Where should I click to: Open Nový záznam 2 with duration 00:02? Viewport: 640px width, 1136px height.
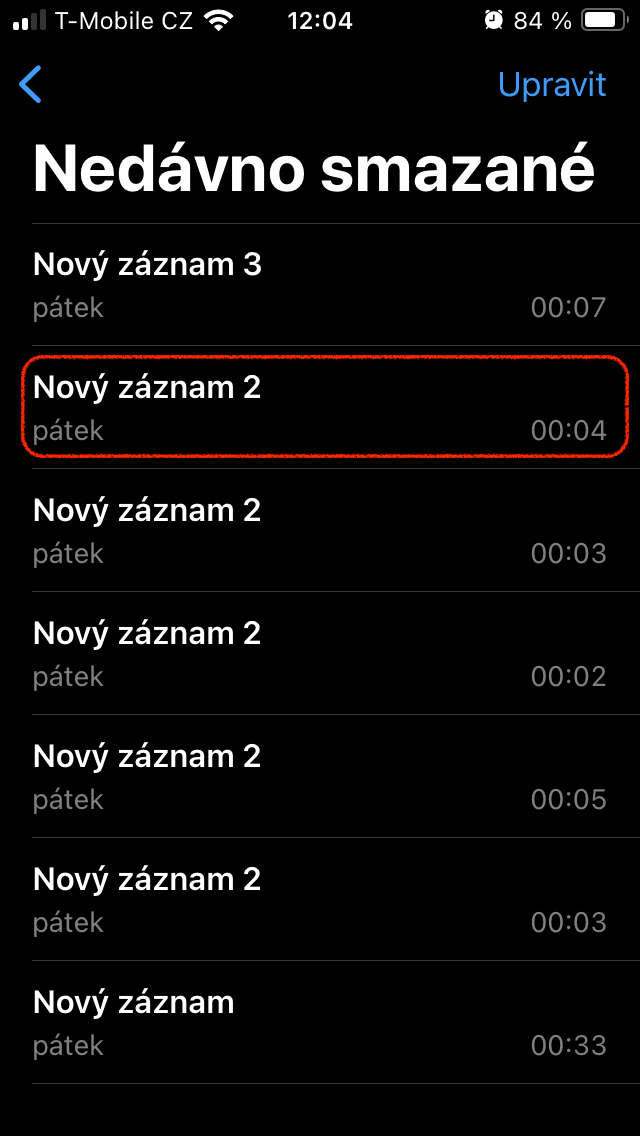click(x=320, y=654)
